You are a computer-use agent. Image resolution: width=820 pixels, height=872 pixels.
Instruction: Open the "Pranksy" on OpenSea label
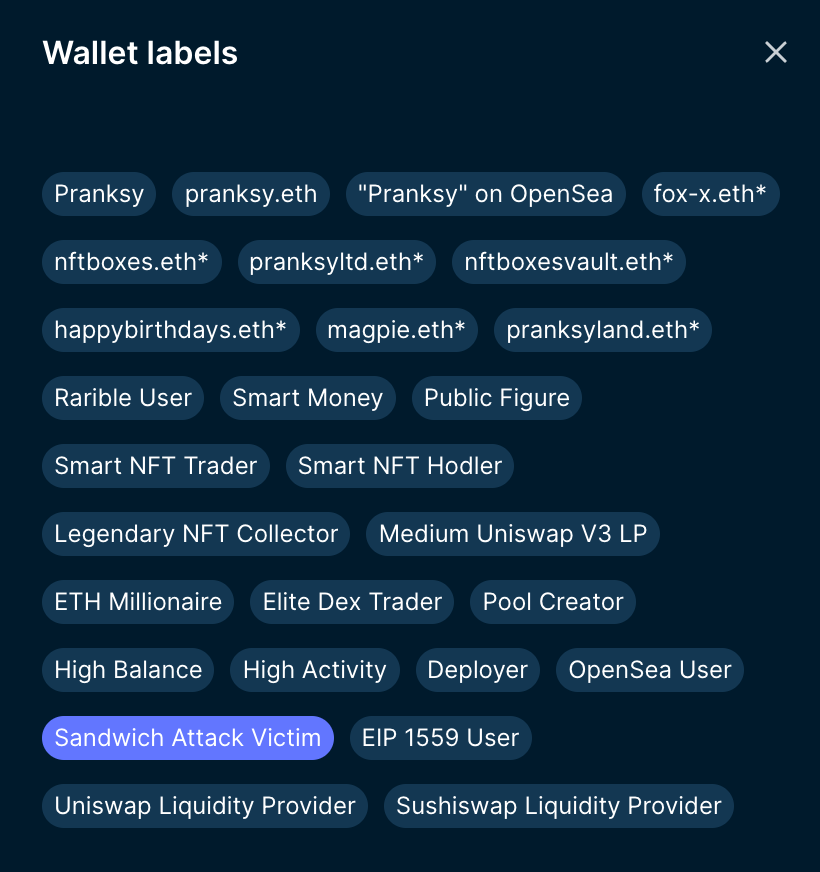[x=486, y=194]
